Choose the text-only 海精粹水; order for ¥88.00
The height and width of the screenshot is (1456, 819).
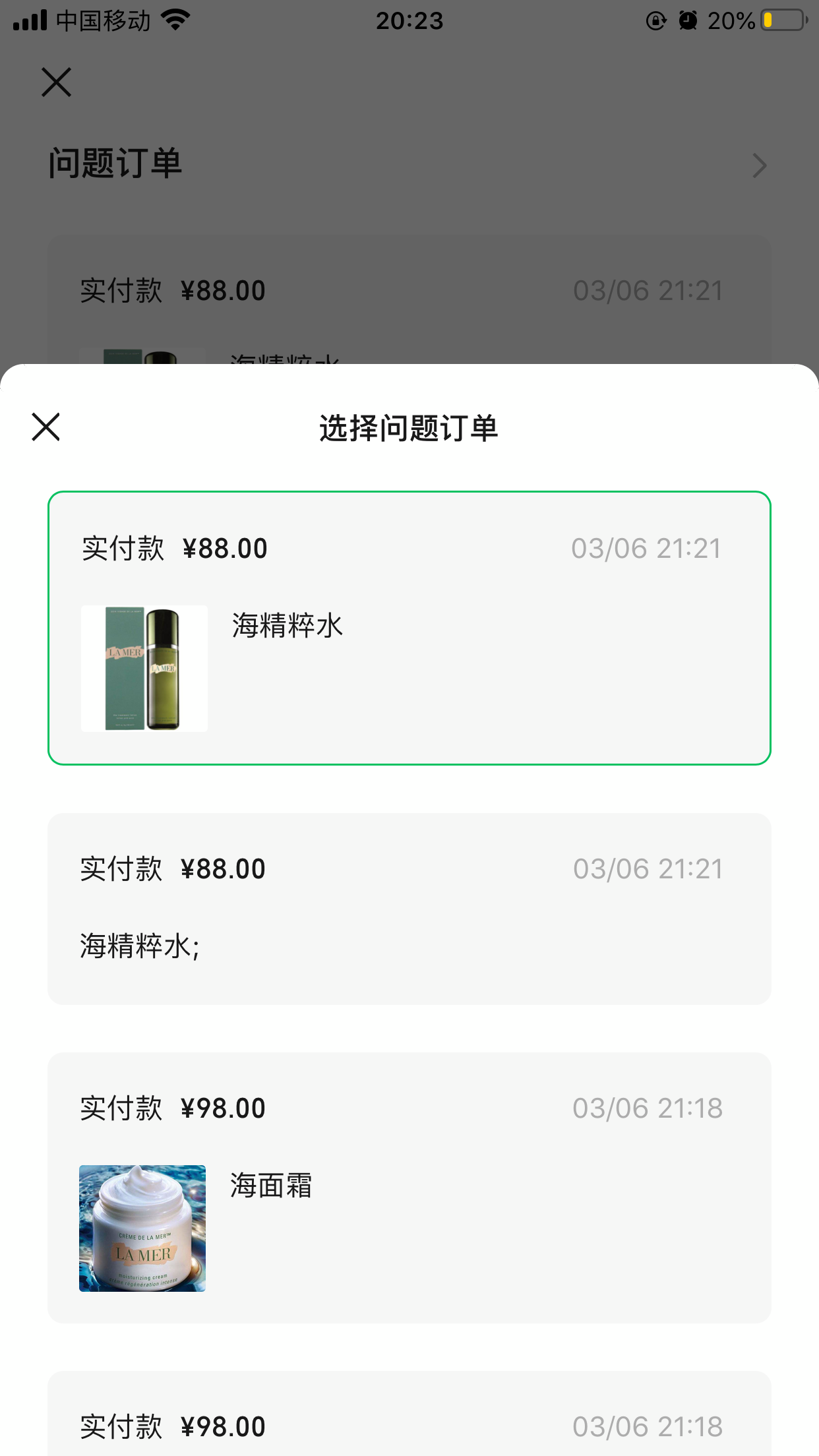[409, 909]
